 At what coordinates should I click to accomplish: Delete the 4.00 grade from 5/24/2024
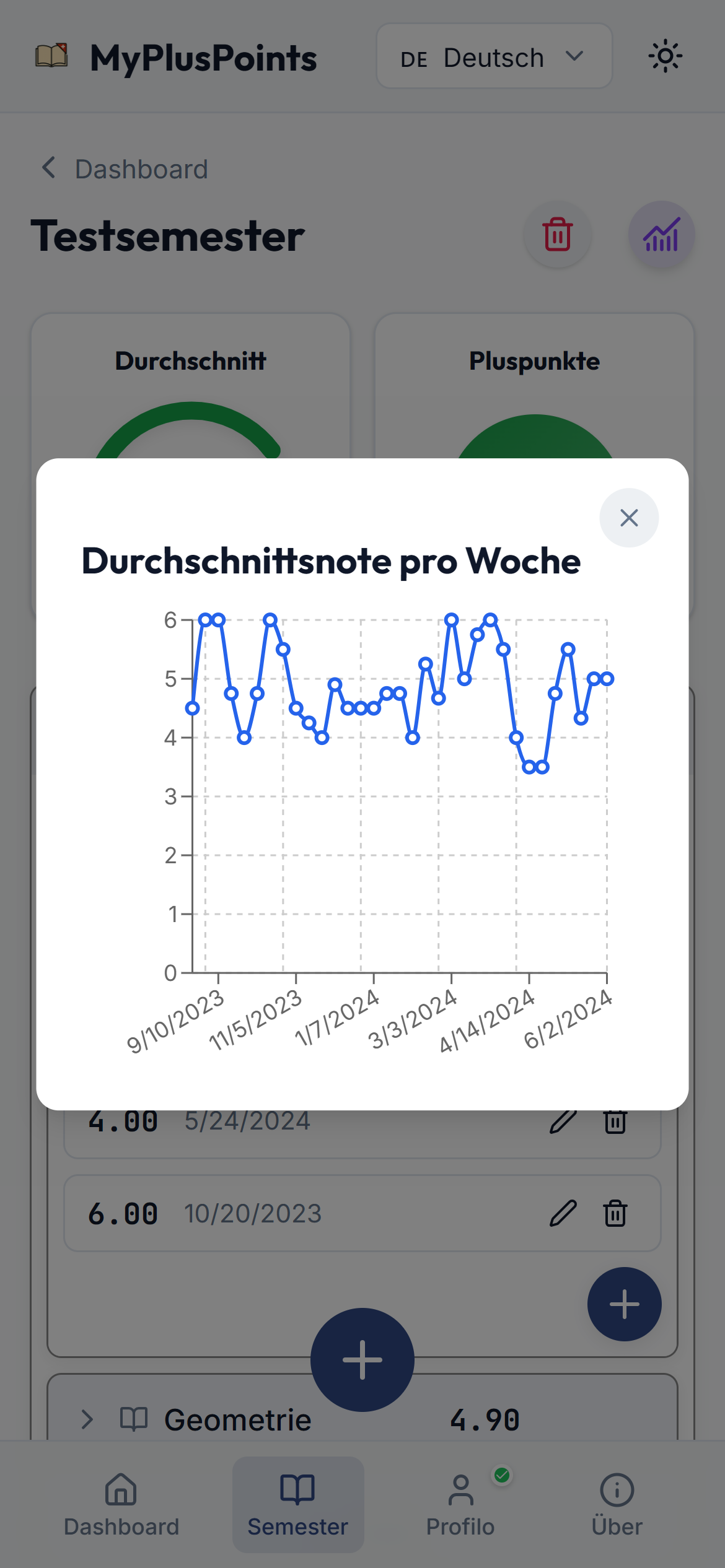[615, 1122]
